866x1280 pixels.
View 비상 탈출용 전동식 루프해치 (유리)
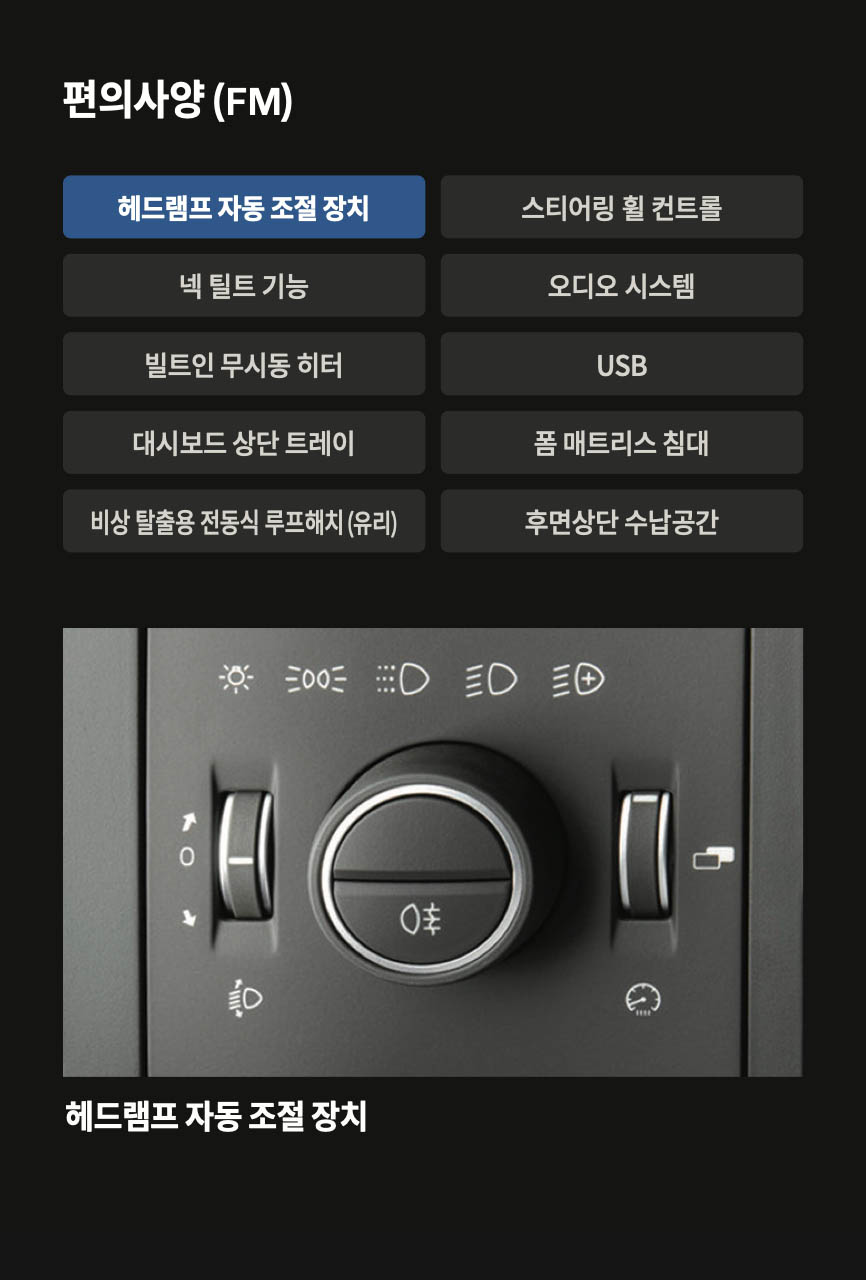coord(244,521)
